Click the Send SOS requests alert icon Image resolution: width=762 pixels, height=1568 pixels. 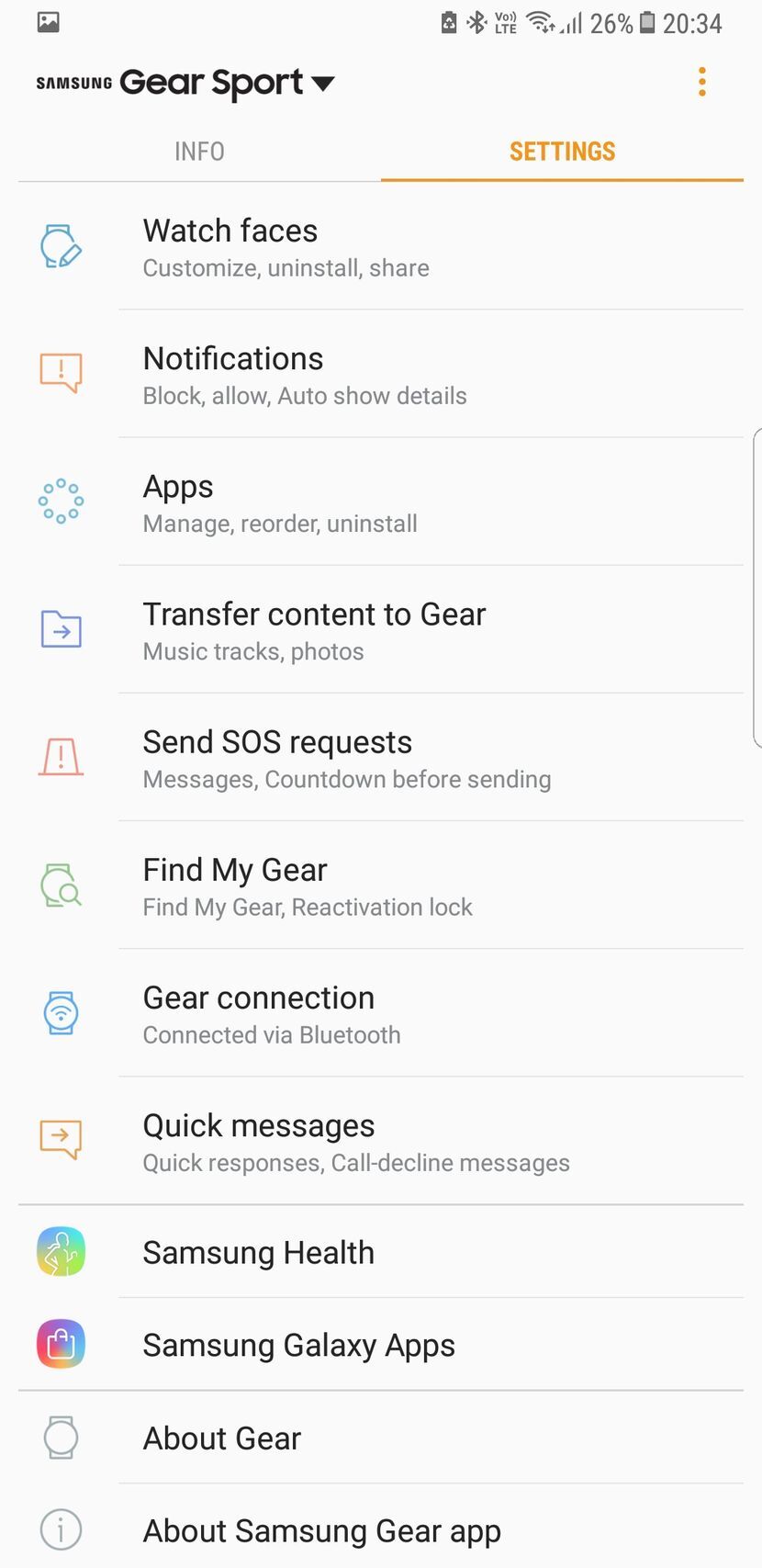tap(61, 757)
